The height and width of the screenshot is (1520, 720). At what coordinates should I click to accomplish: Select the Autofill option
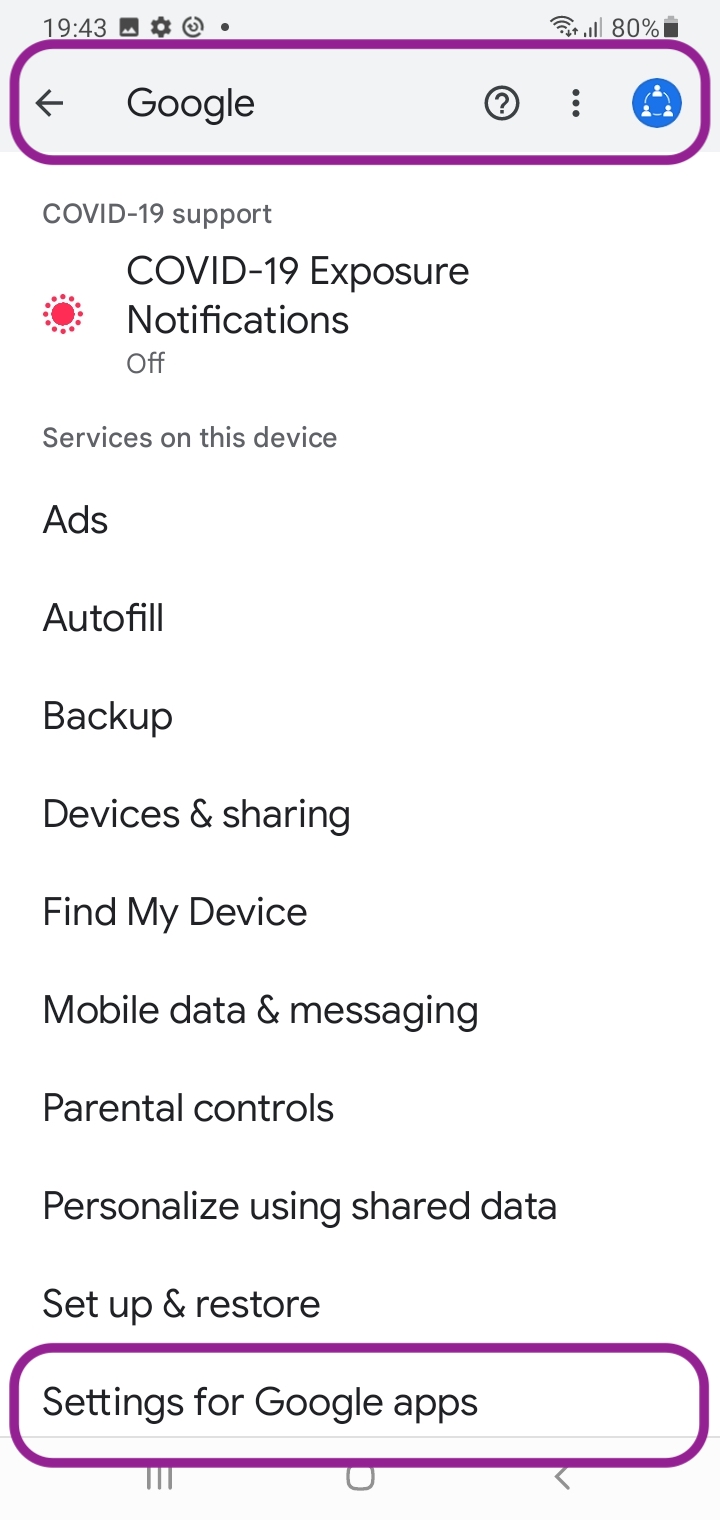click(103, 618)
